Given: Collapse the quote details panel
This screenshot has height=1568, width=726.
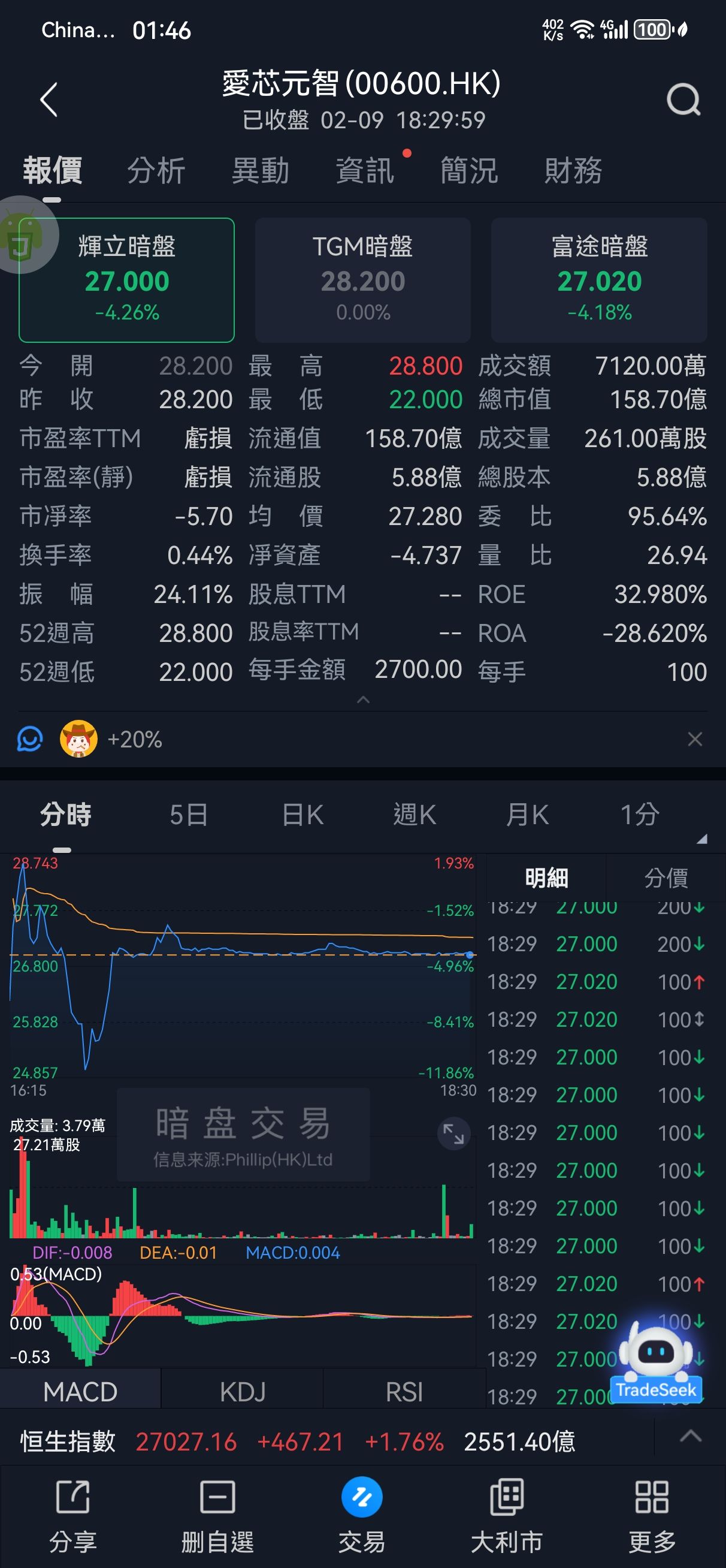Looking at the screenshot, I should tap(364, 700).
